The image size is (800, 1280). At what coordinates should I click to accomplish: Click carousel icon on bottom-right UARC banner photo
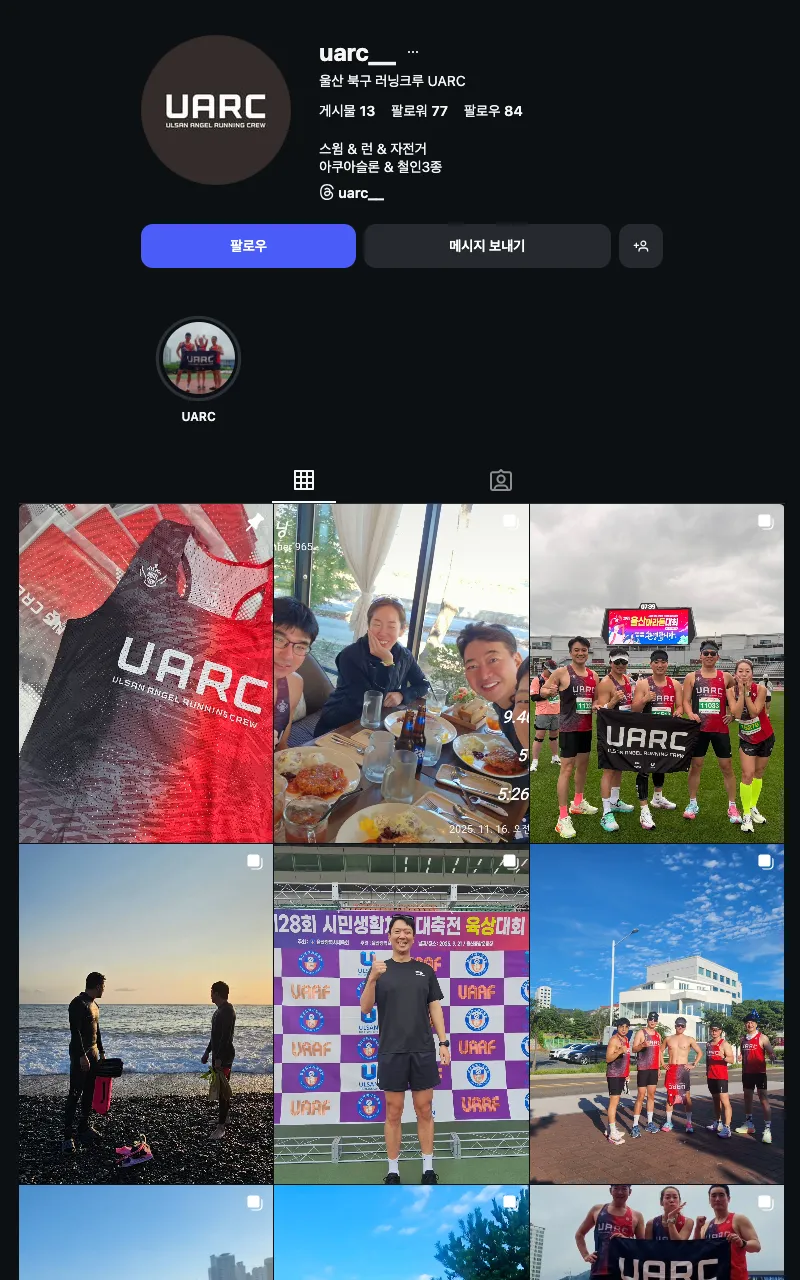tap(765, 1200)
